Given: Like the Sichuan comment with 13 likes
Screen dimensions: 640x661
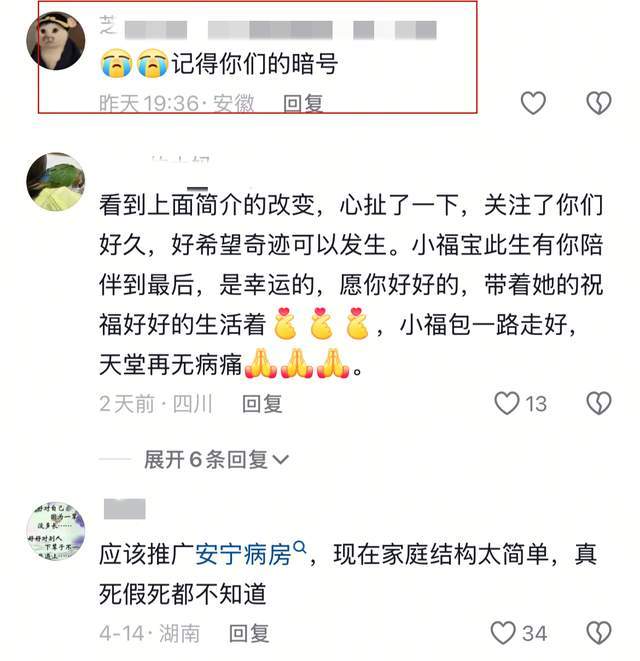Looking at the screenshot, I should (x=508, y=403).
